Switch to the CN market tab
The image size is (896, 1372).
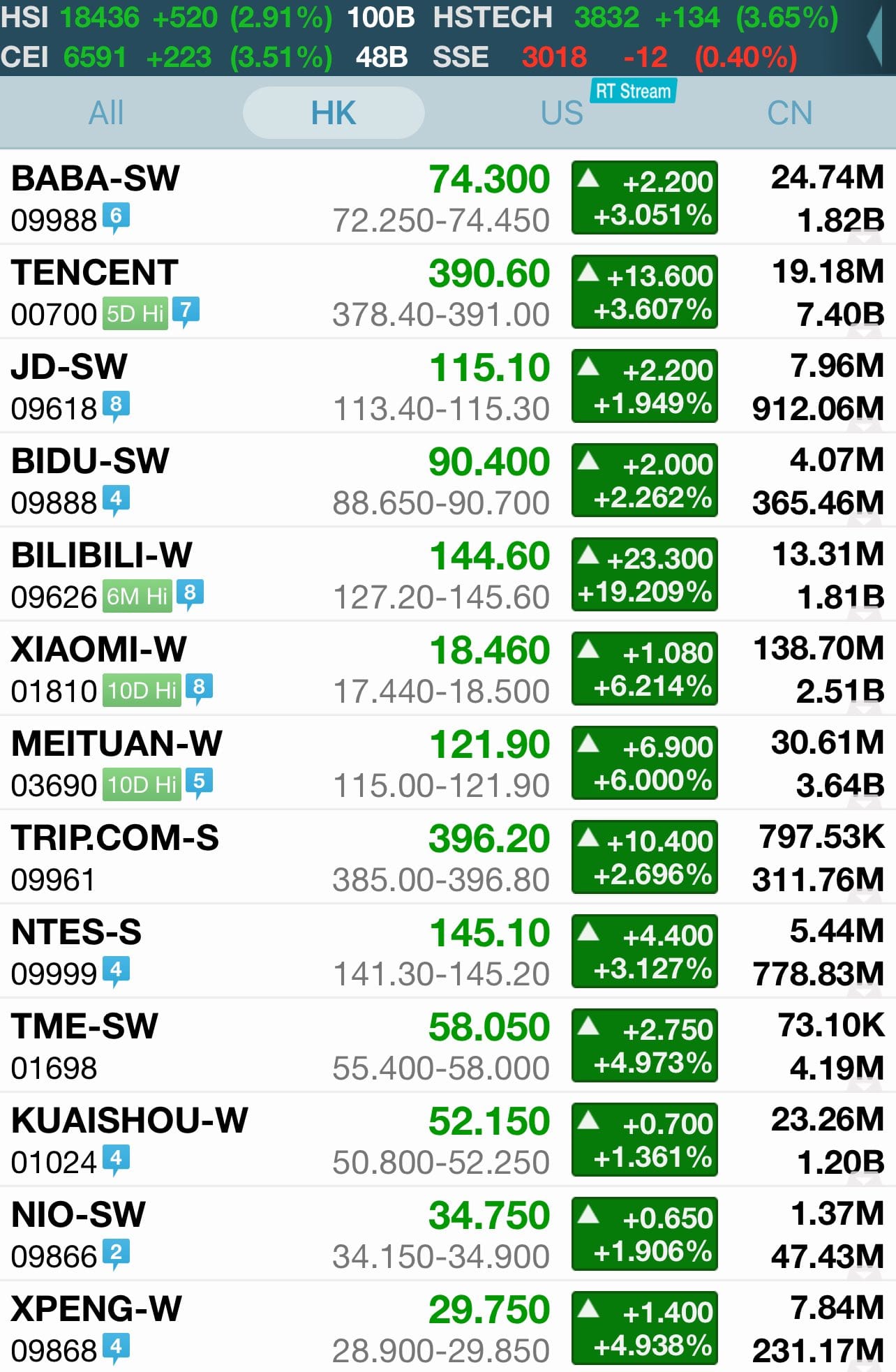click(789, 112)
